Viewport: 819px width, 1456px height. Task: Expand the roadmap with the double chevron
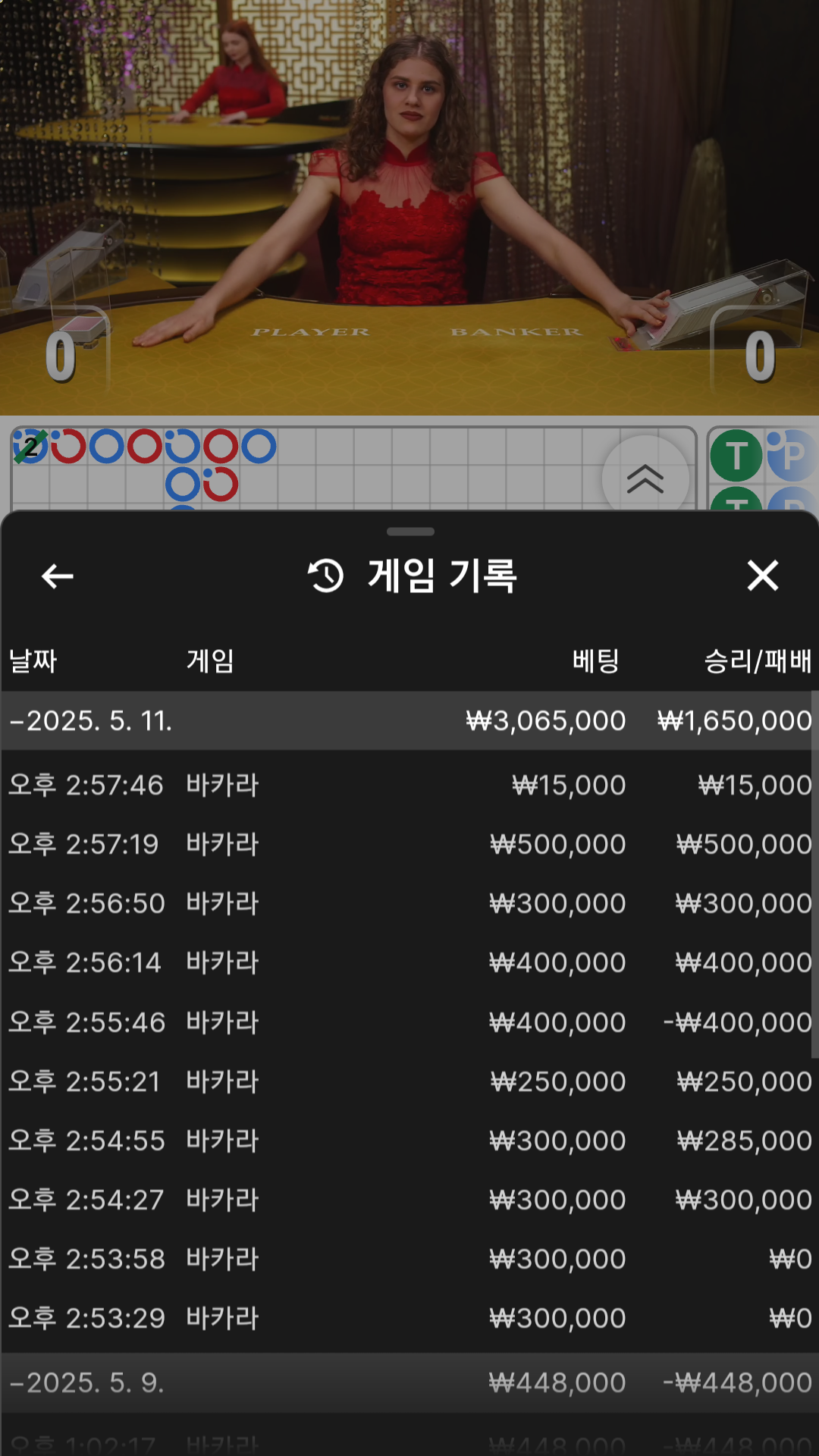(645, 479)
